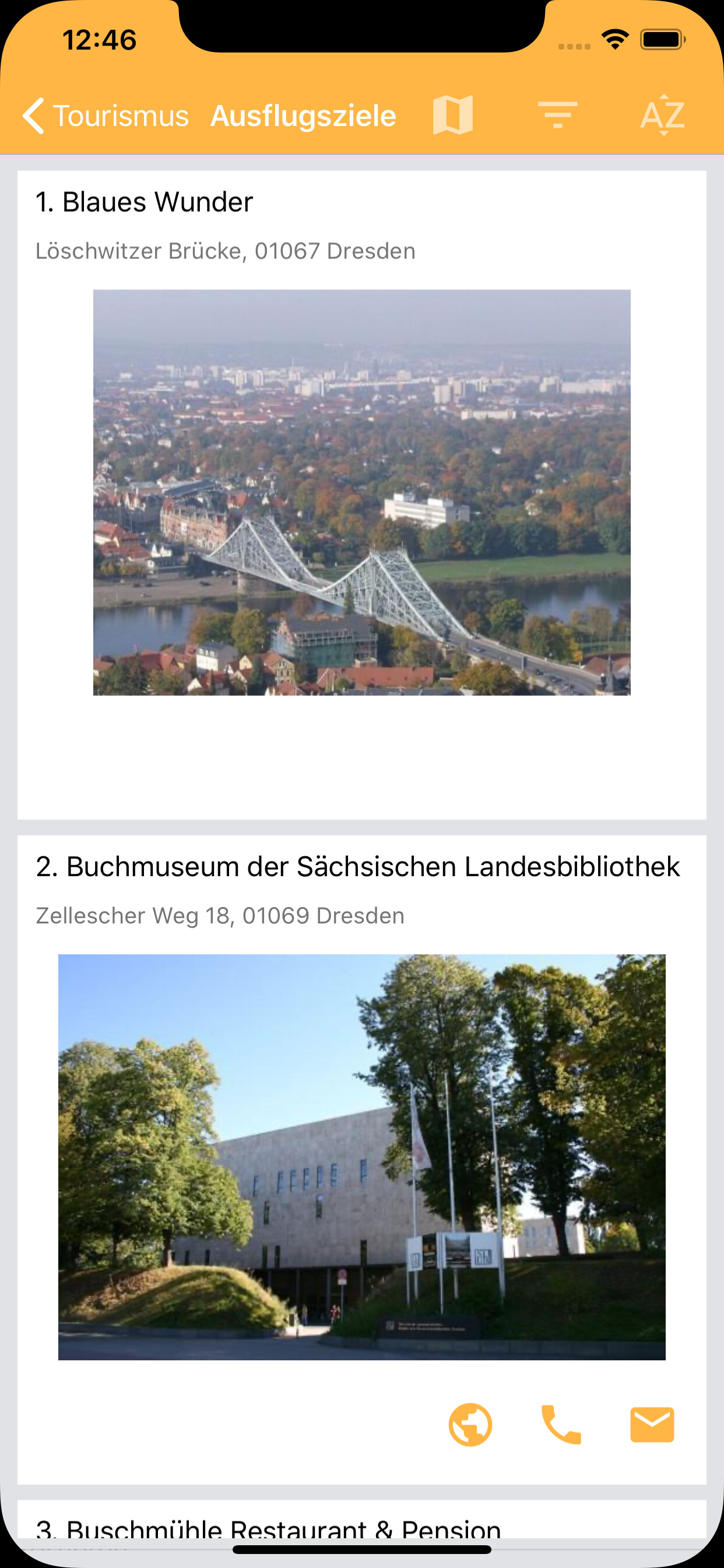Image resolution: width=724 pixels, height=1568 pixels.
Task: Email the Buchmuseum via envelope icon
Action: coord(652,1424)
